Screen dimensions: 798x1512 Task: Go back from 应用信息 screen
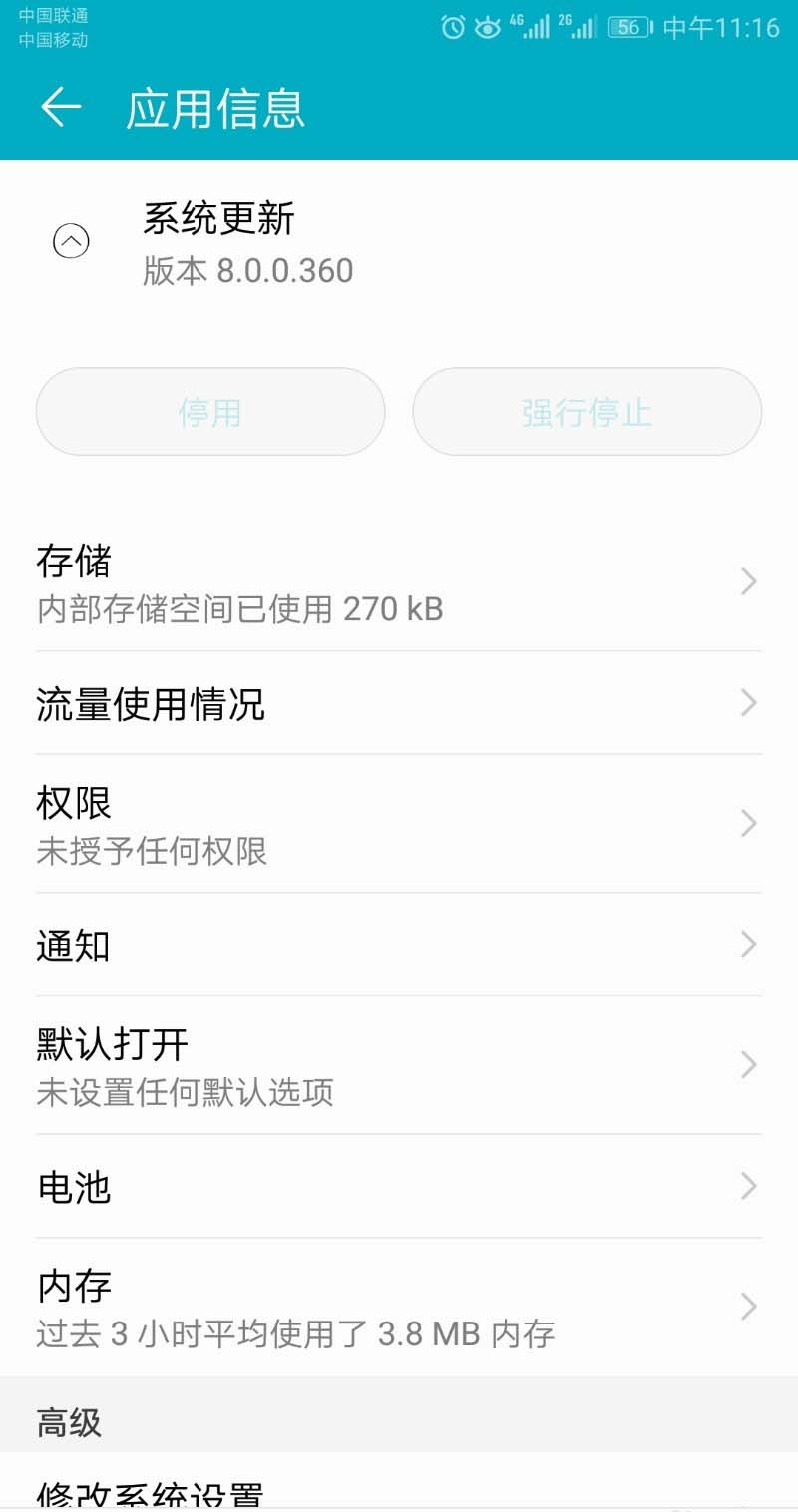(x=60, y=107)
